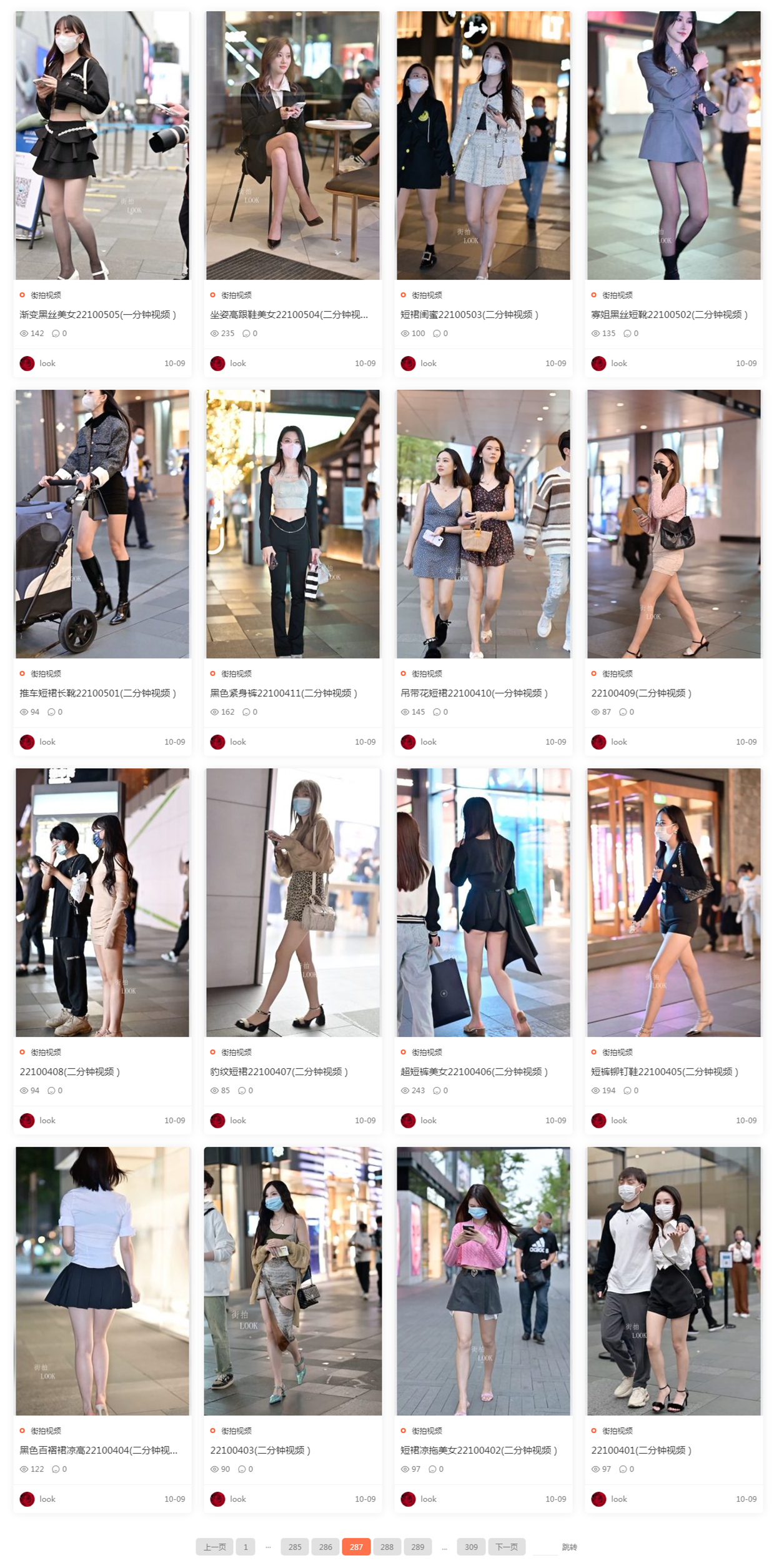Tap the 跳转 jump button
The image size is (784, 1568).
pyautogui.click(x=569, y=1547)
